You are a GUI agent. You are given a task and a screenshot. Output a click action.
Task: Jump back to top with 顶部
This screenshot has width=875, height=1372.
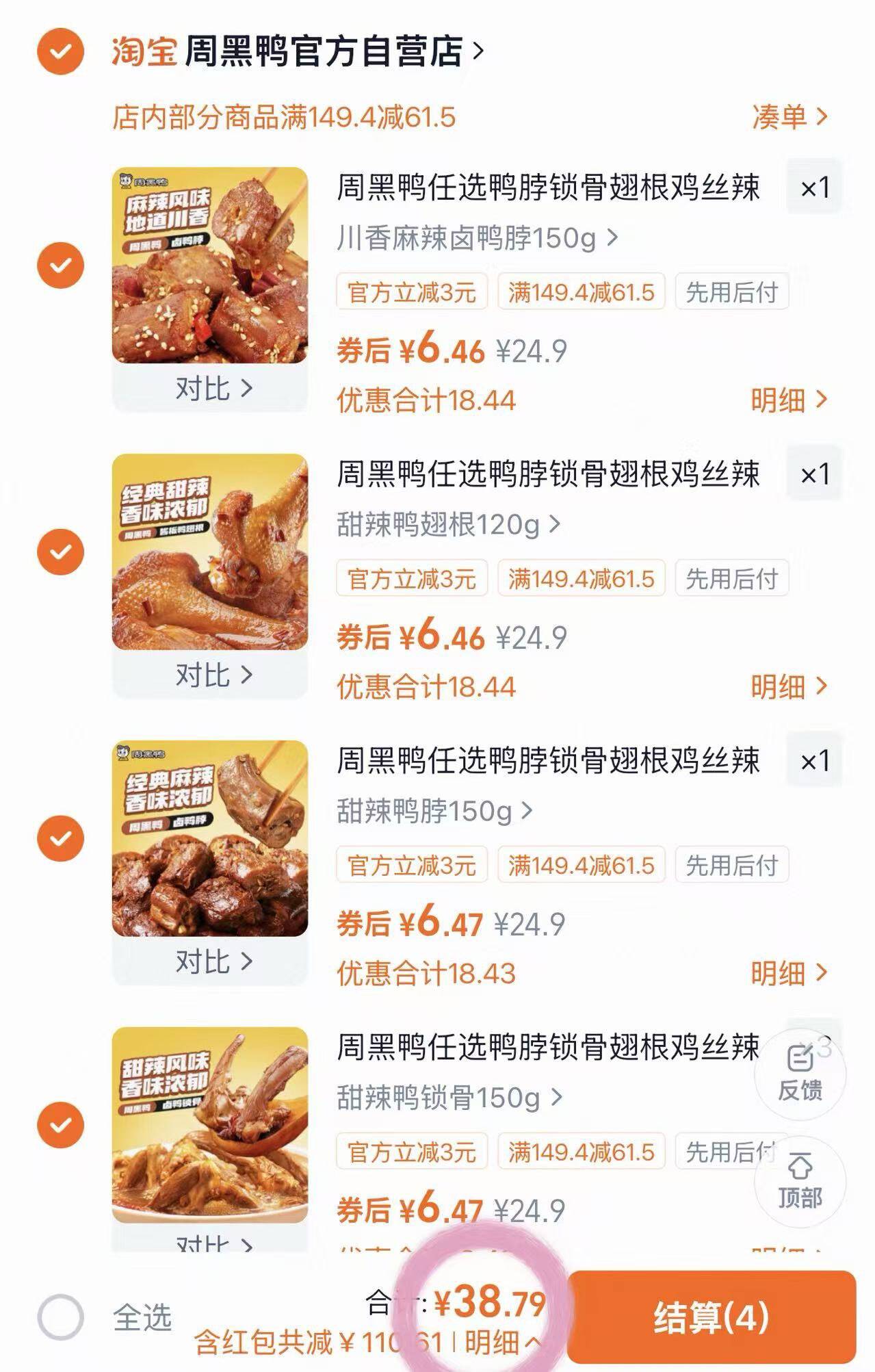pos(800,1182)
